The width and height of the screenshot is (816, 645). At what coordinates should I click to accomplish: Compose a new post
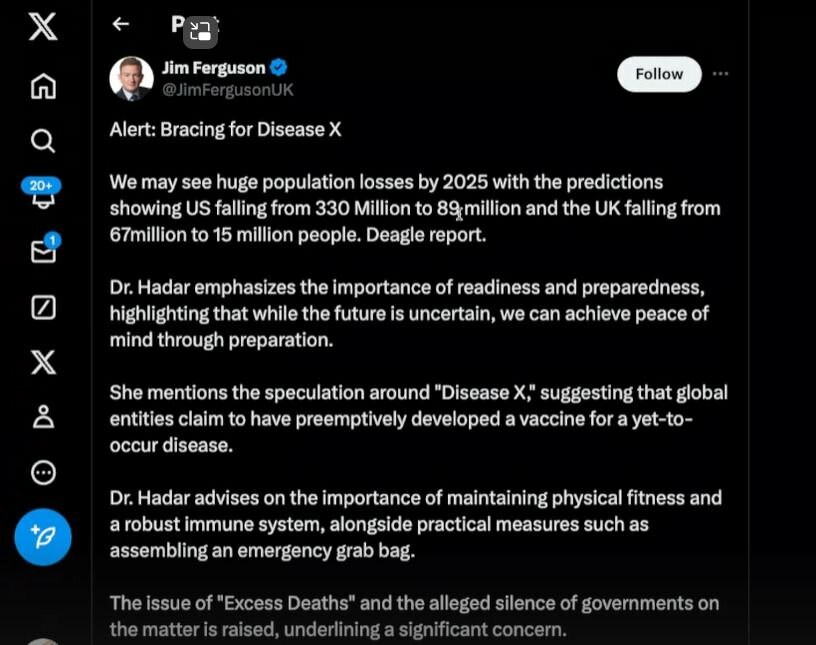click(x=43, y=537)
